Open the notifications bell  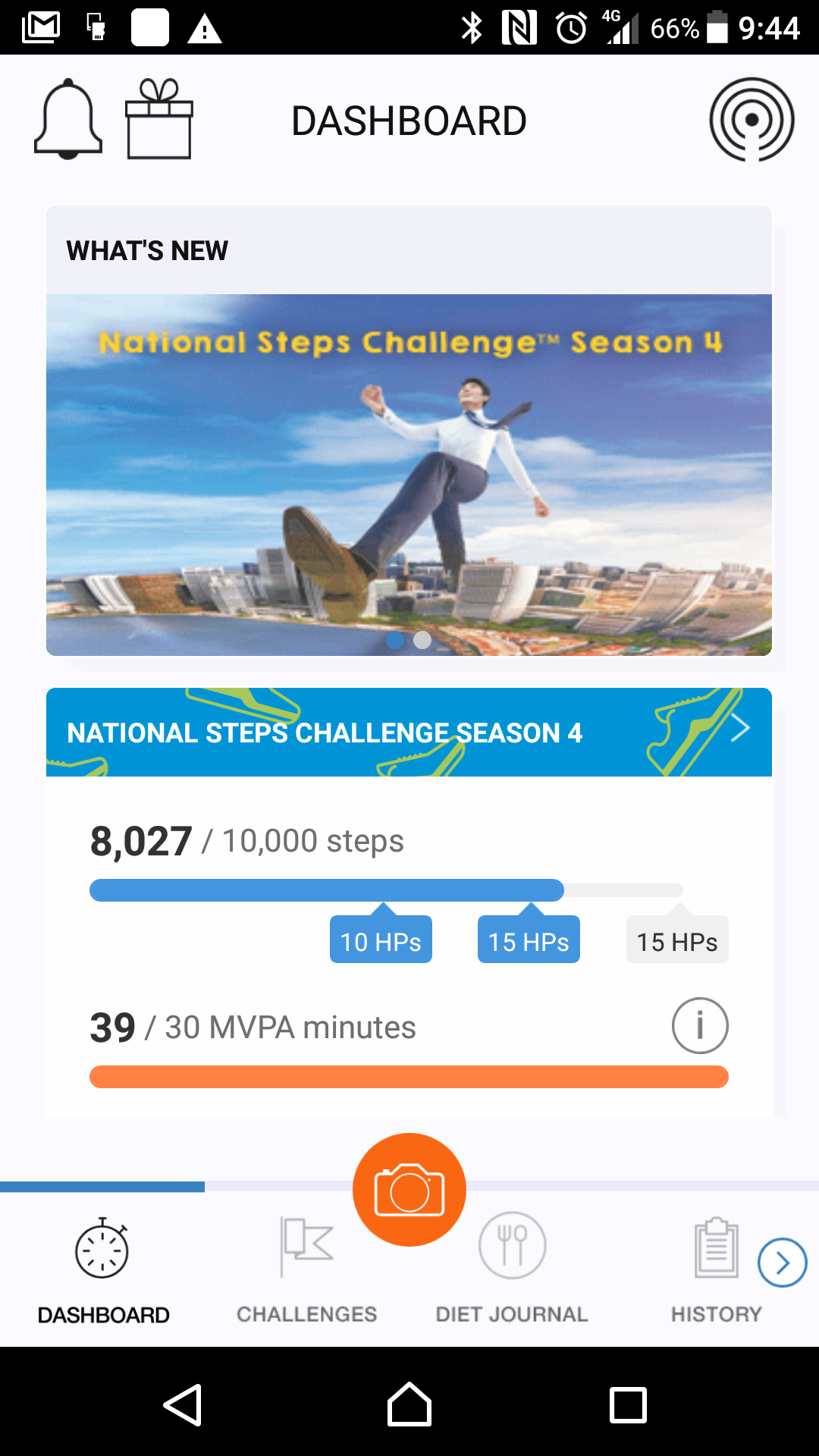click(x=68, y=120)
